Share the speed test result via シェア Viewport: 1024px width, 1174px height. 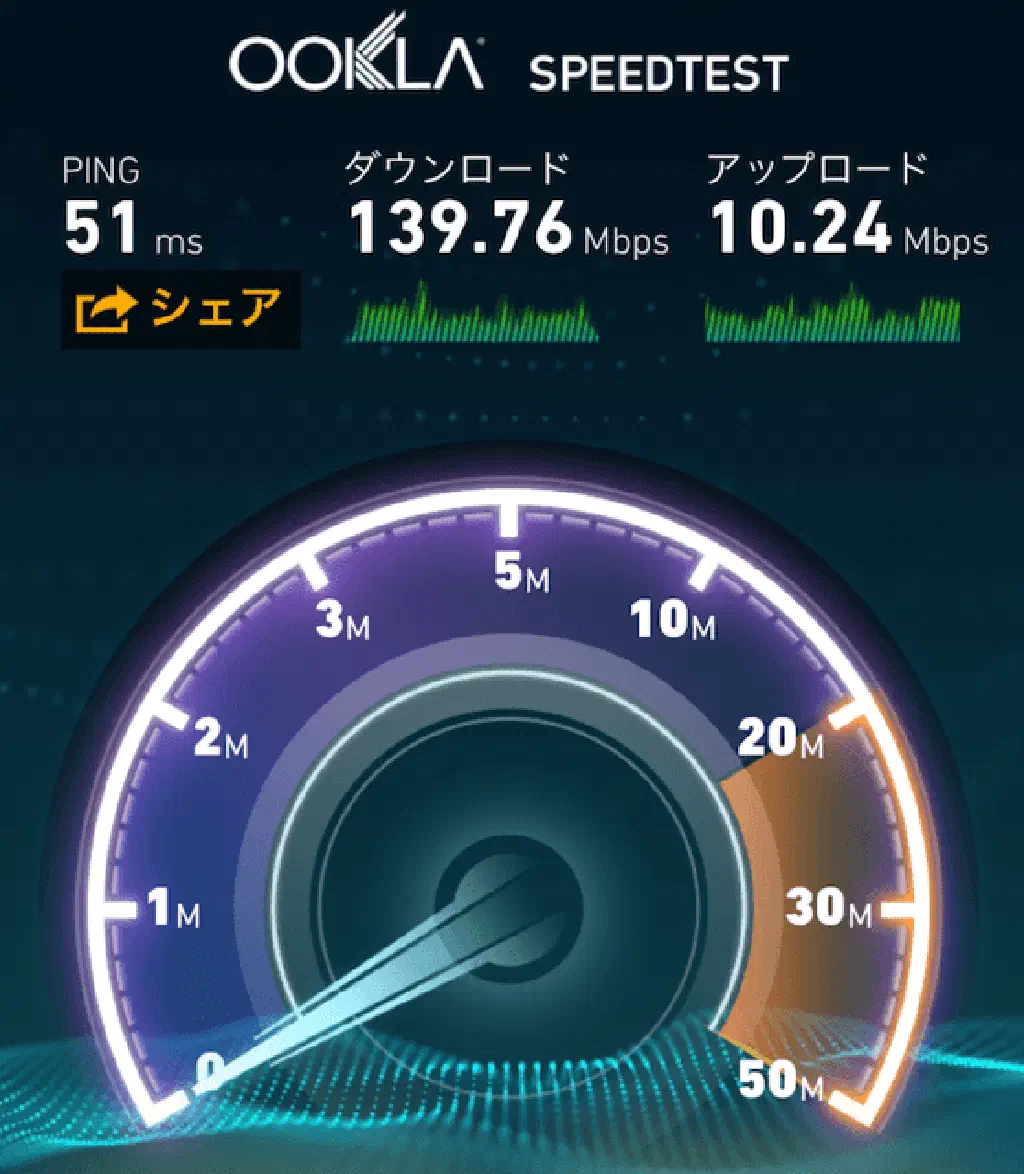(180, 309)
